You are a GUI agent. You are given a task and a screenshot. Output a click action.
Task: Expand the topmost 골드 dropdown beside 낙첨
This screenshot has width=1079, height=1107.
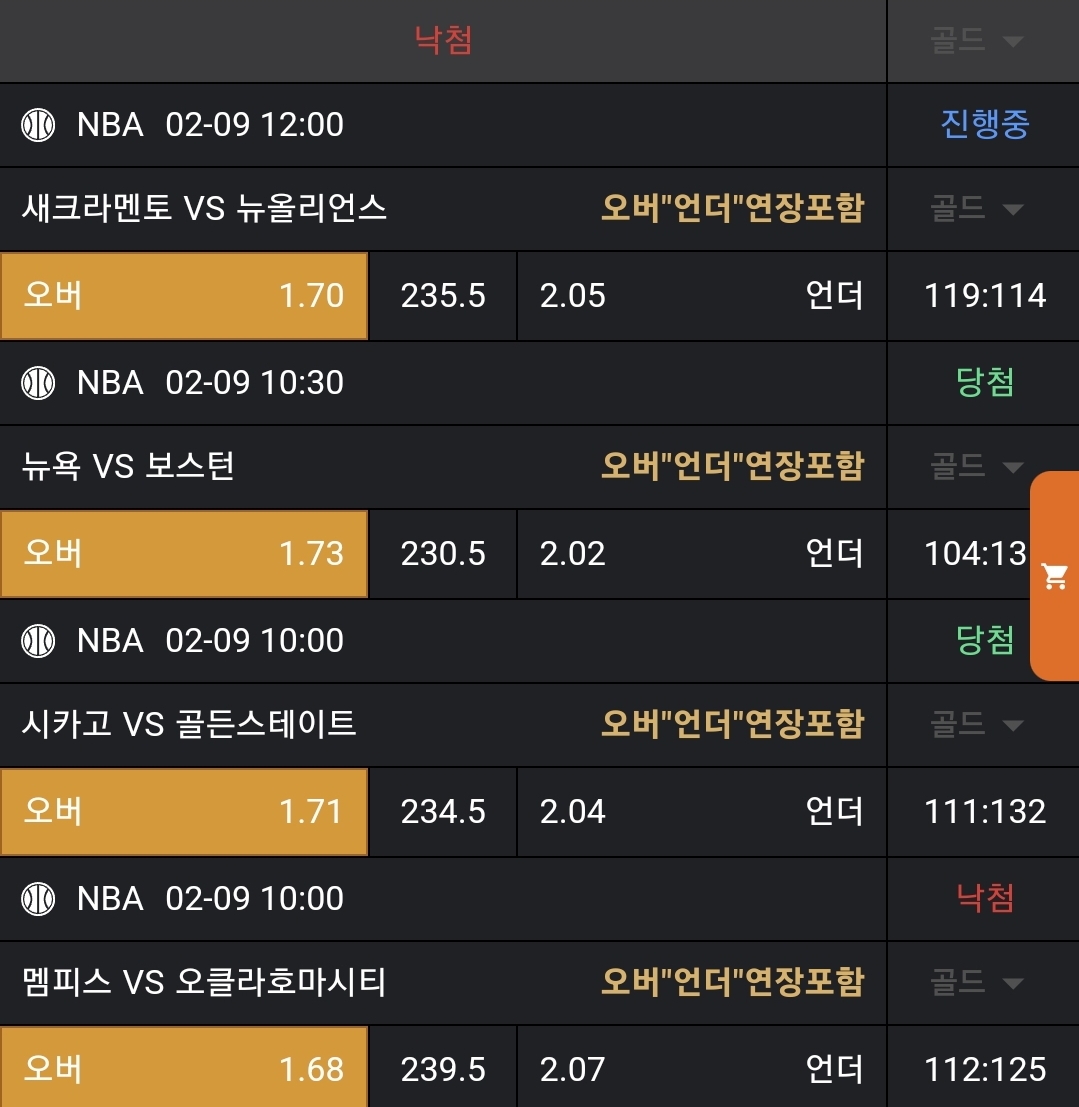(x=977, y=41)
